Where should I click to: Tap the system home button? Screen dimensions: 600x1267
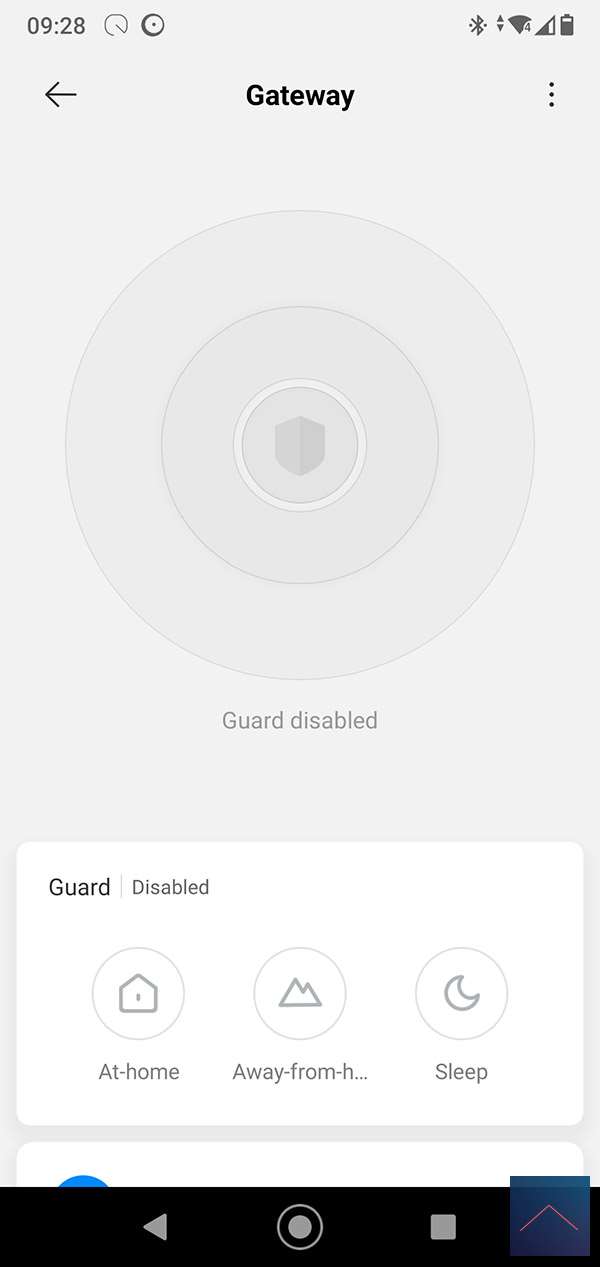pyautogui.click(x=300, y=1226)
